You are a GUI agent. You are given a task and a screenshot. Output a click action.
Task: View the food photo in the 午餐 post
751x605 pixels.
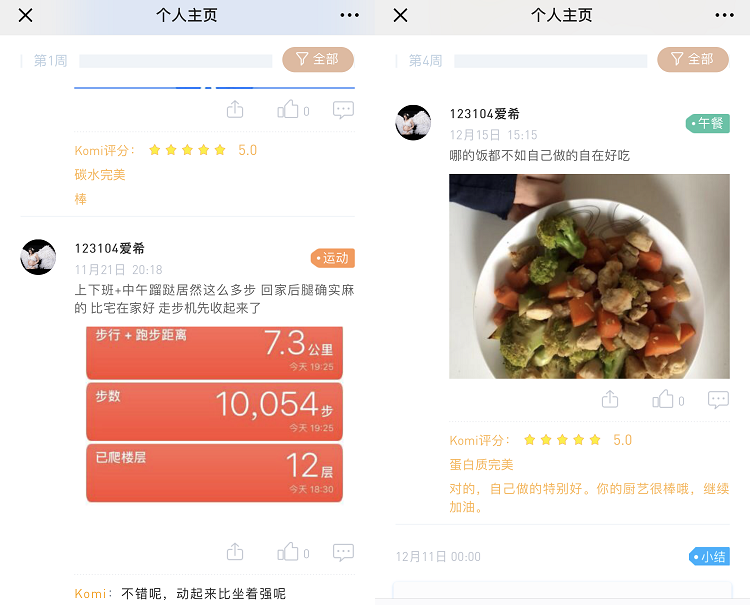coord(589,276)
